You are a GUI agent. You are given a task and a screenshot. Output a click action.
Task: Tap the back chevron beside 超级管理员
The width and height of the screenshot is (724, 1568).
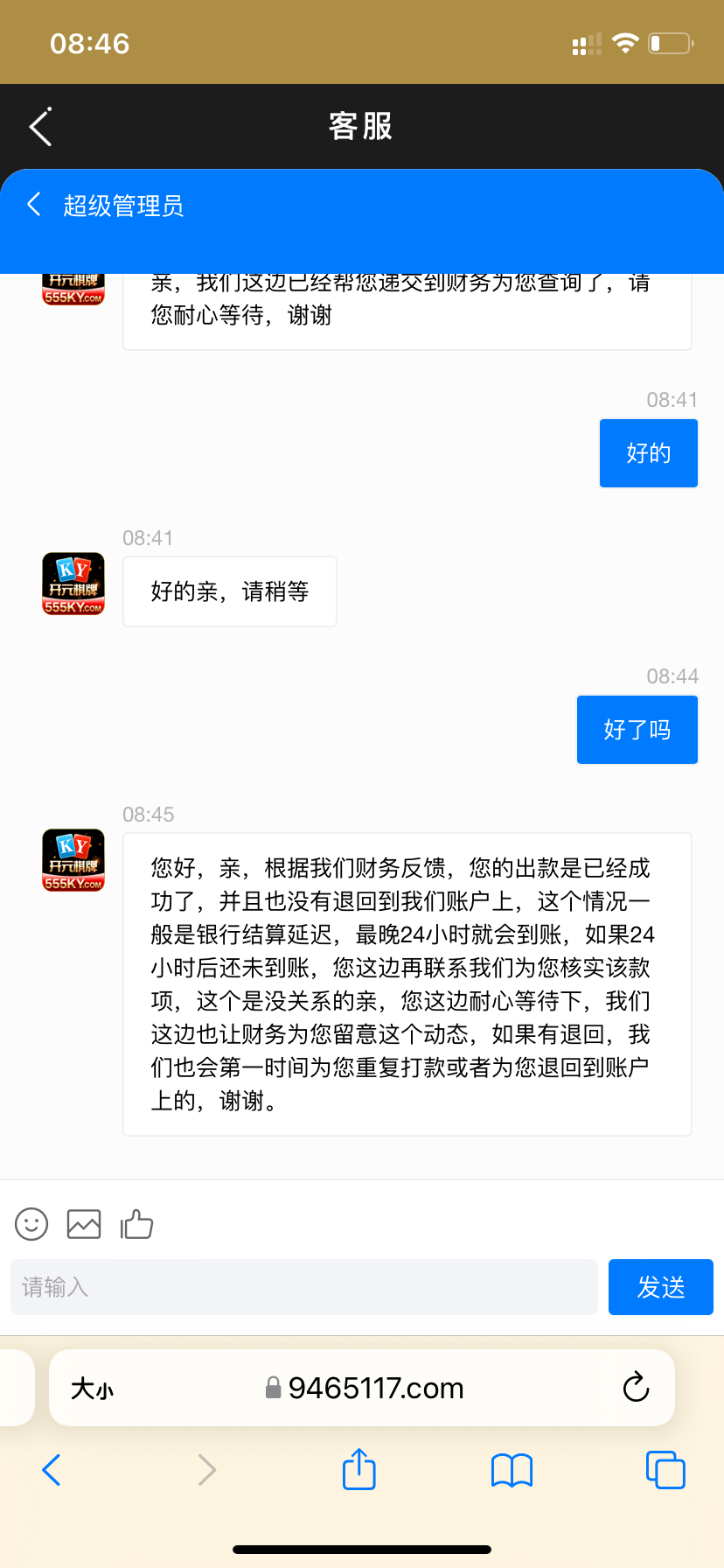coord(34,205)
